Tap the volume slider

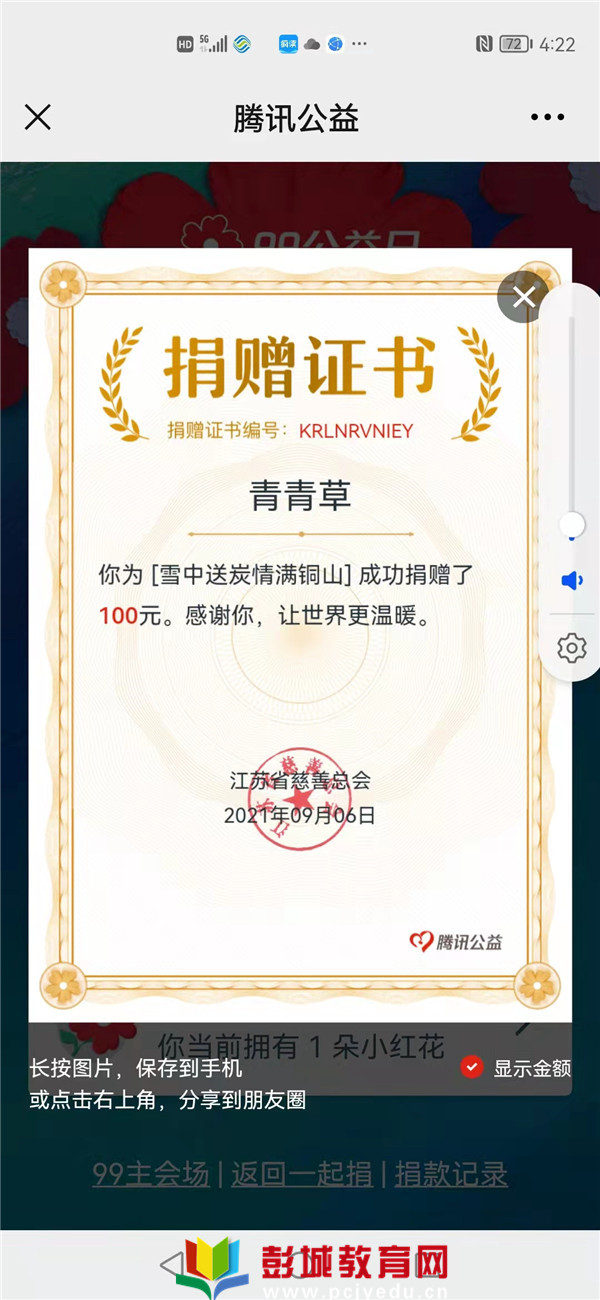pyautogui.click(x=572, y=525)
